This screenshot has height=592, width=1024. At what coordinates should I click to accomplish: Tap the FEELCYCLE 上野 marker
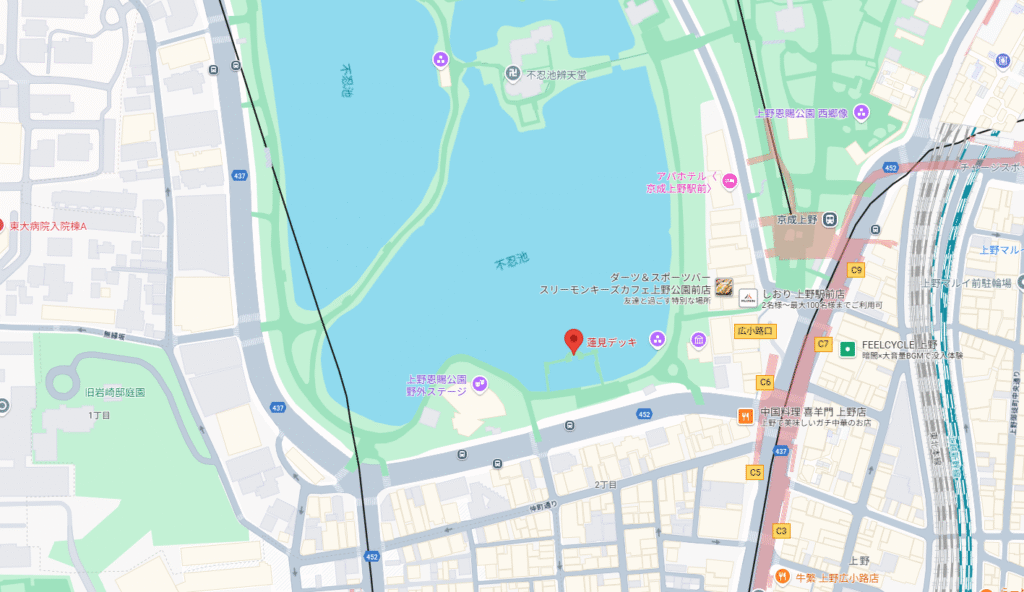coord(847,349)
